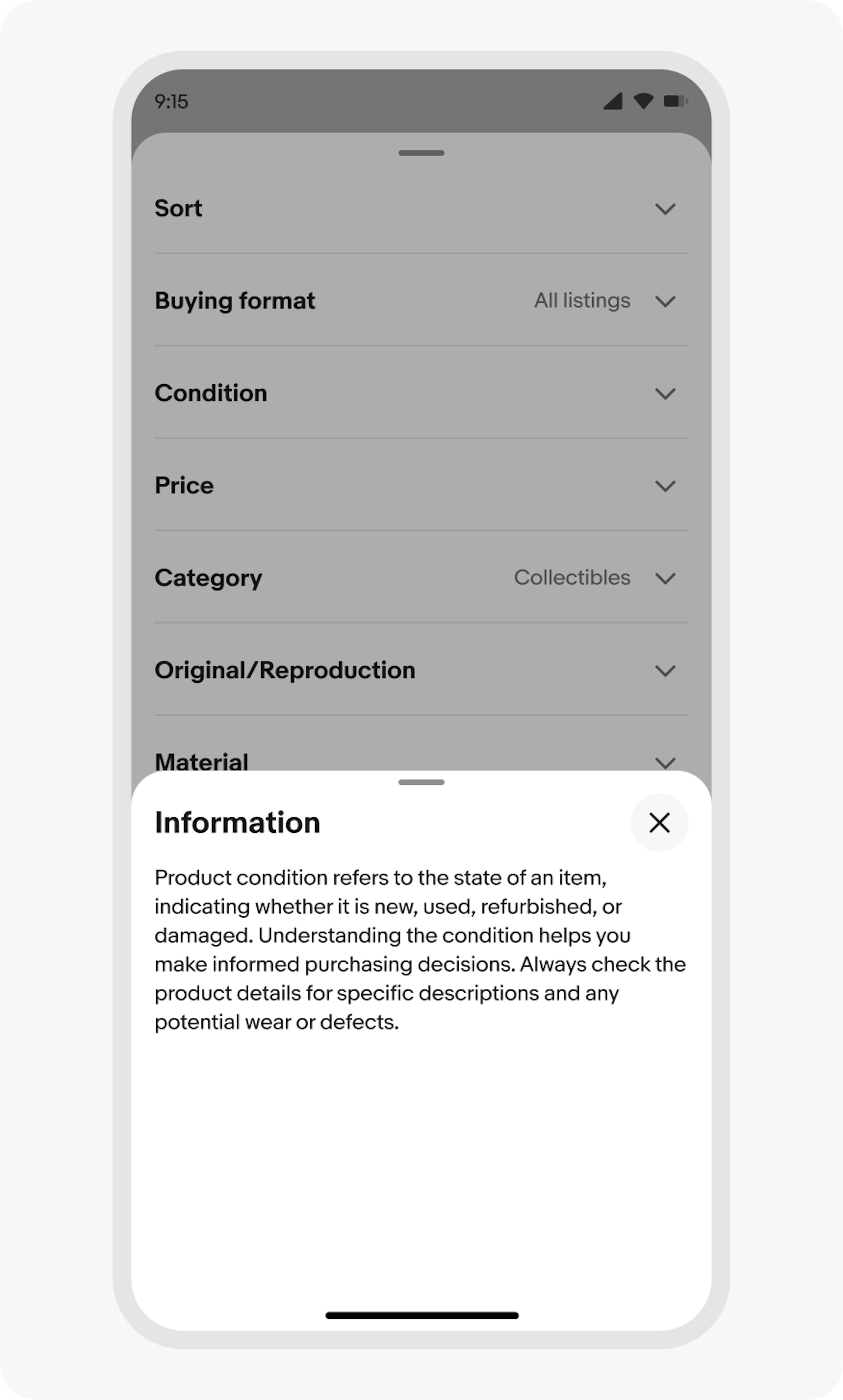This screenshot has width=843, height=1400.
Task: Expand the Material filter
Action: (x=666, y=763)
